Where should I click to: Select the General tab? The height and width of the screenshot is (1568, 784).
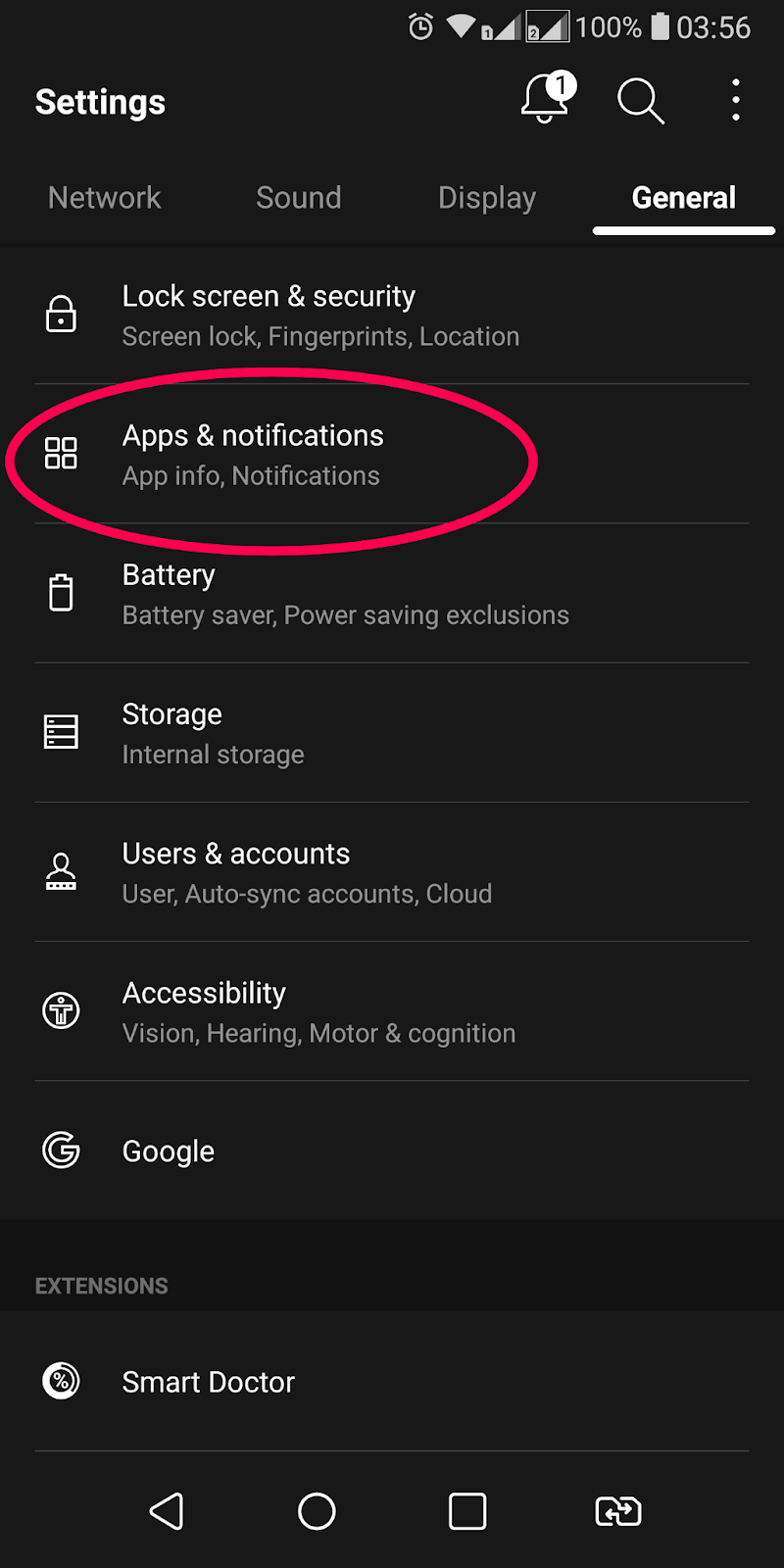[x=683, y=198]
